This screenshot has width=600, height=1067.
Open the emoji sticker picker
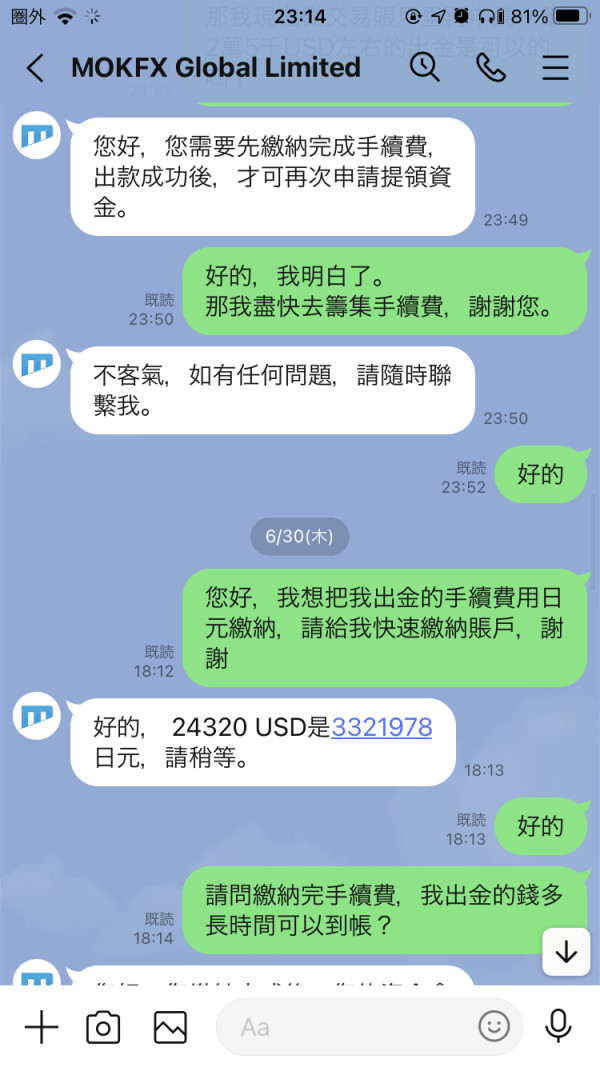[x=494, y=1027]
